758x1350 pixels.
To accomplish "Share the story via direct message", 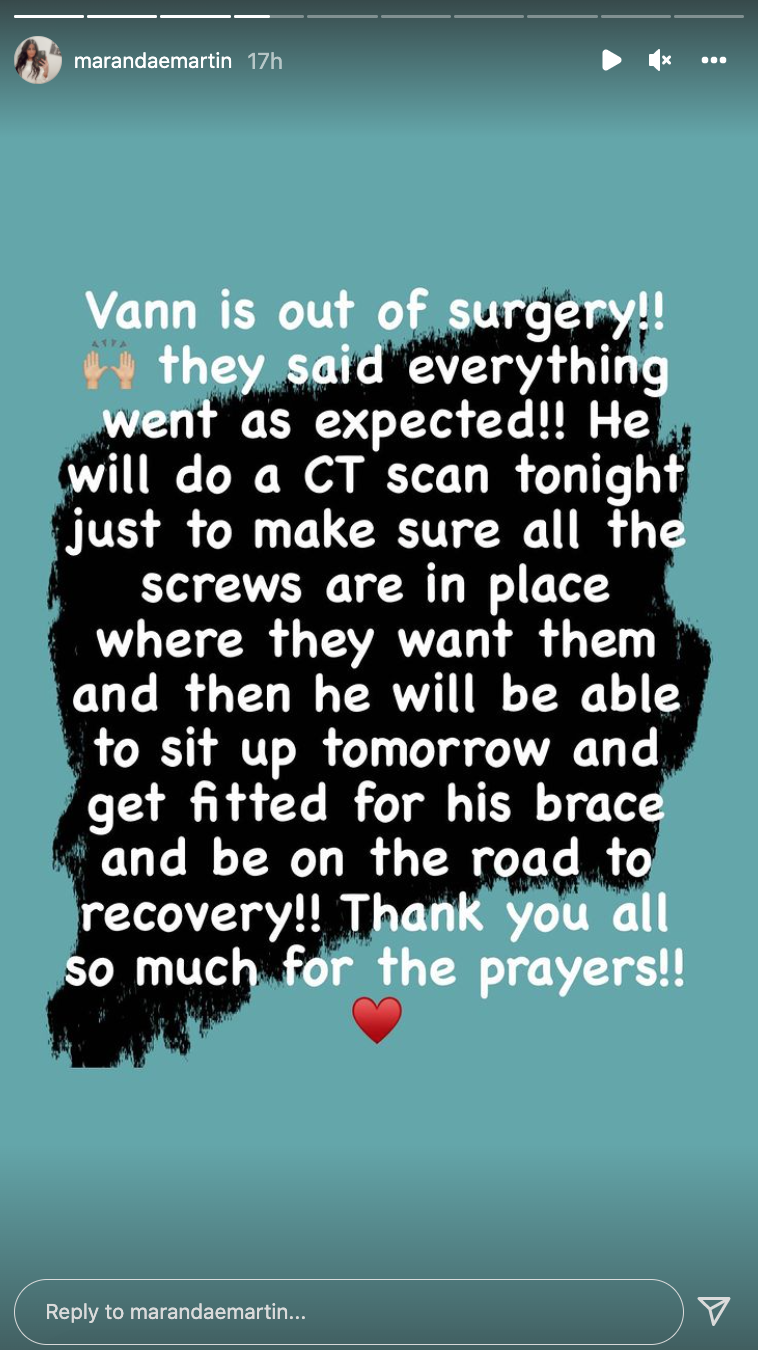I will click(x=715, y=1311).
